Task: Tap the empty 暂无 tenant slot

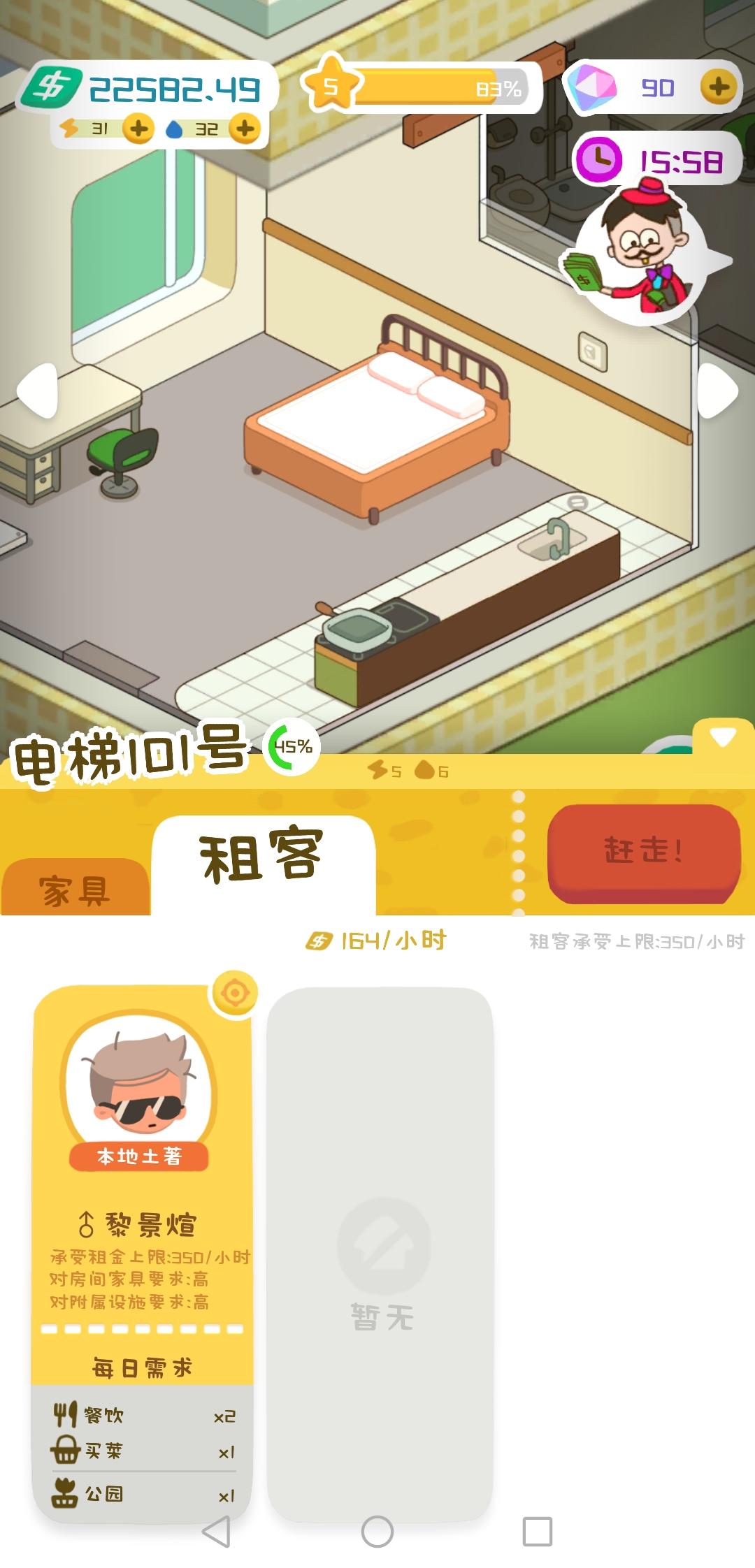Action: click(380, 1251)
